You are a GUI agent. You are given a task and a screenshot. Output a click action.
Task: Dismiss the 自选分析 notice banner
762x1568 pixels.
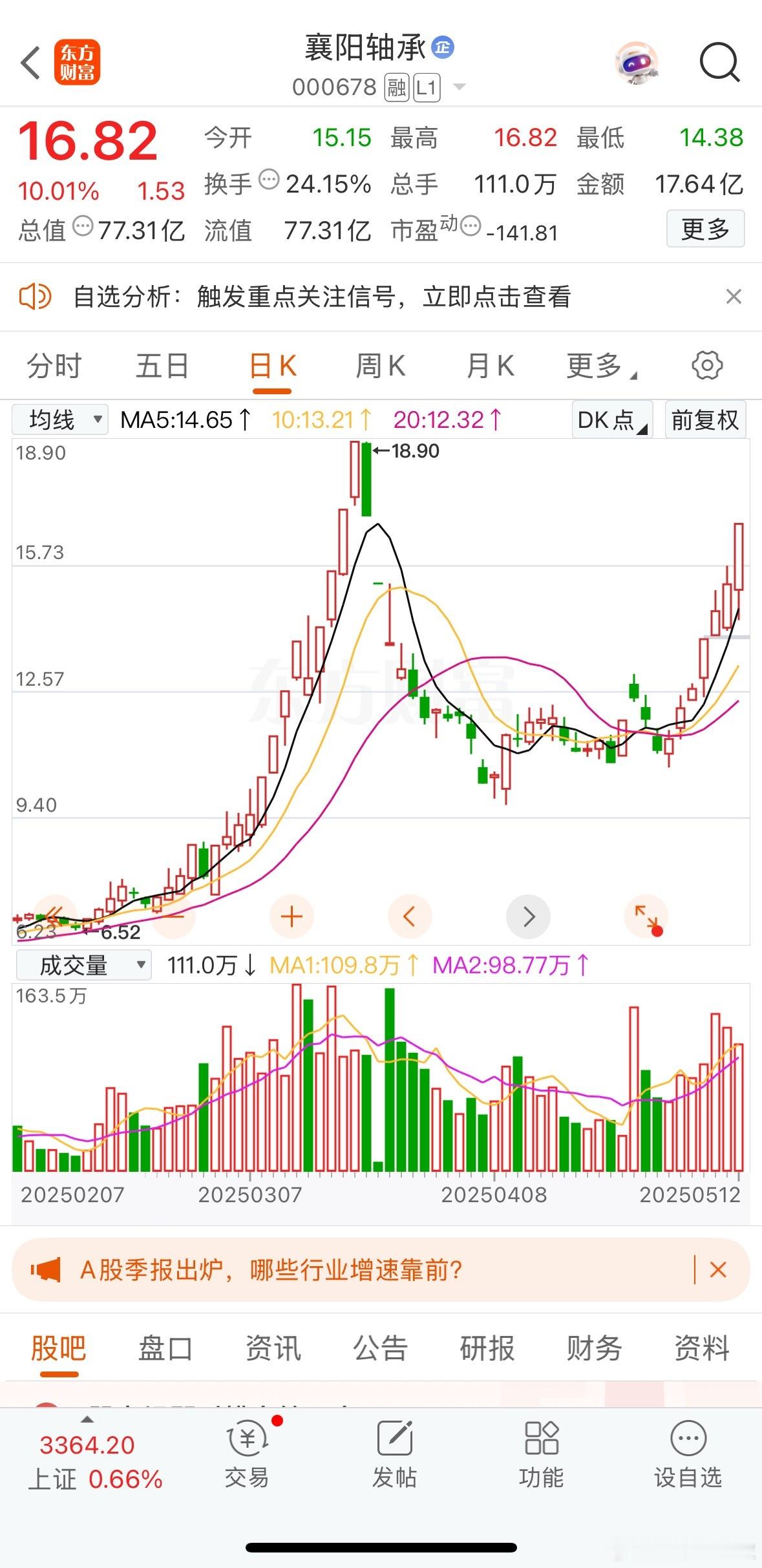point(733,297)
